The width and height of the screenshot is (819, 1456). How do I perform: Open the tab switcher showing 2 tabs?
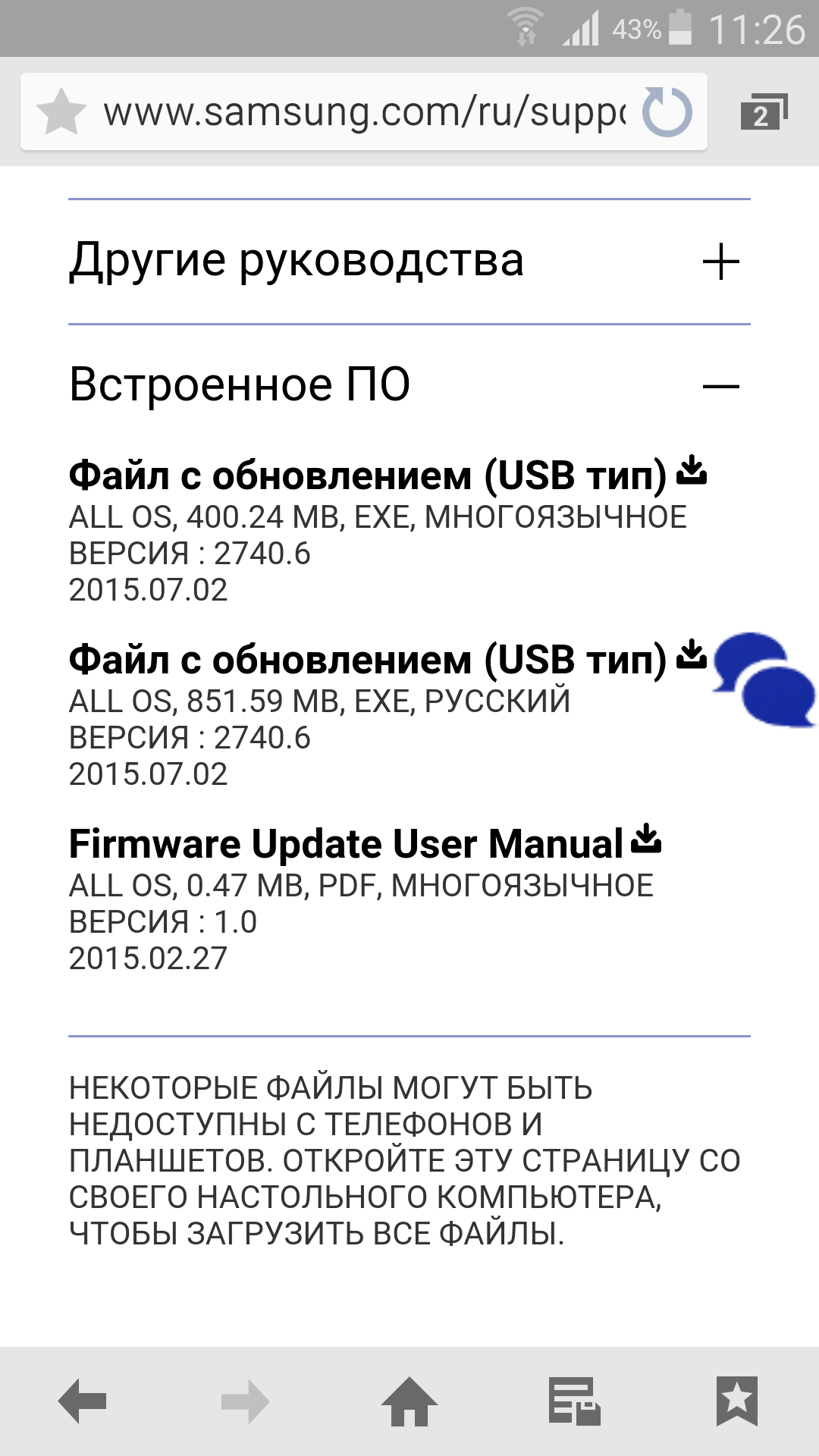click(x=763, y=112)
